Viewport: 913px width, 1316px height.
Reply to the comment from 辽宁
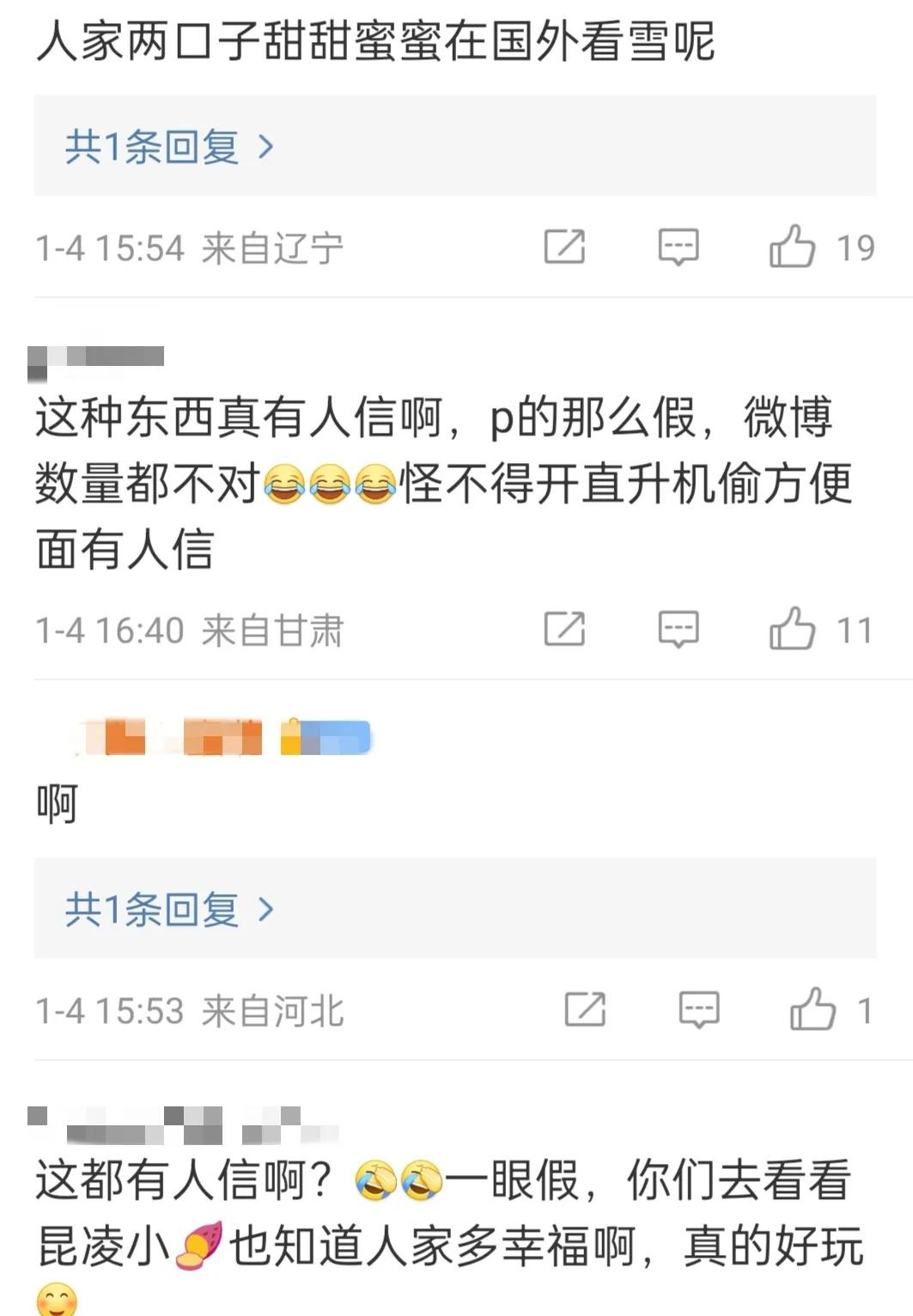point(678,247)
